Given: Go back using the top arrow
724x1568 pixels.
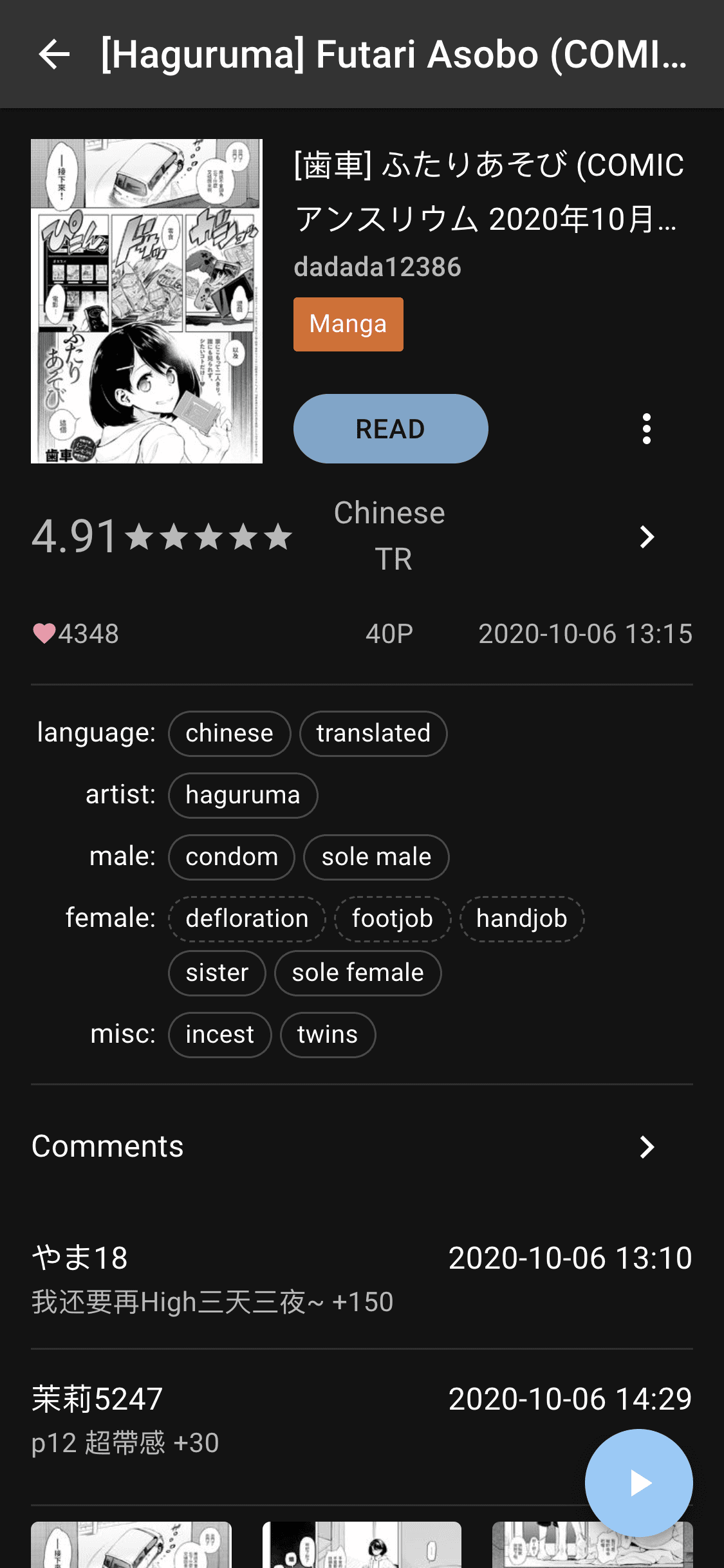Looking at the screenshot, I should [54, 54].
